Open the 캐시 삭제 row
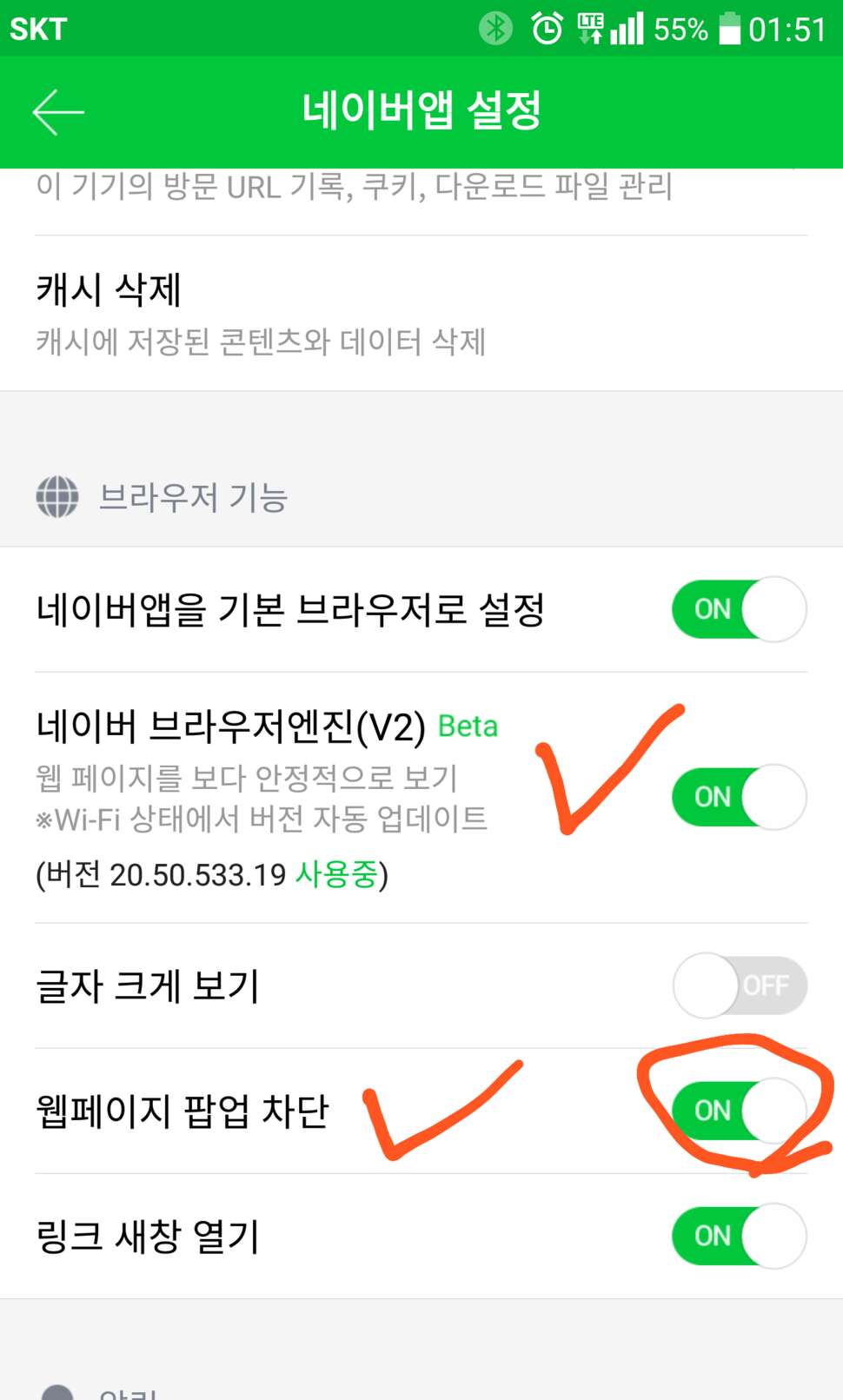This screenshot has height=1400, width=843. (x=421, y=314)
